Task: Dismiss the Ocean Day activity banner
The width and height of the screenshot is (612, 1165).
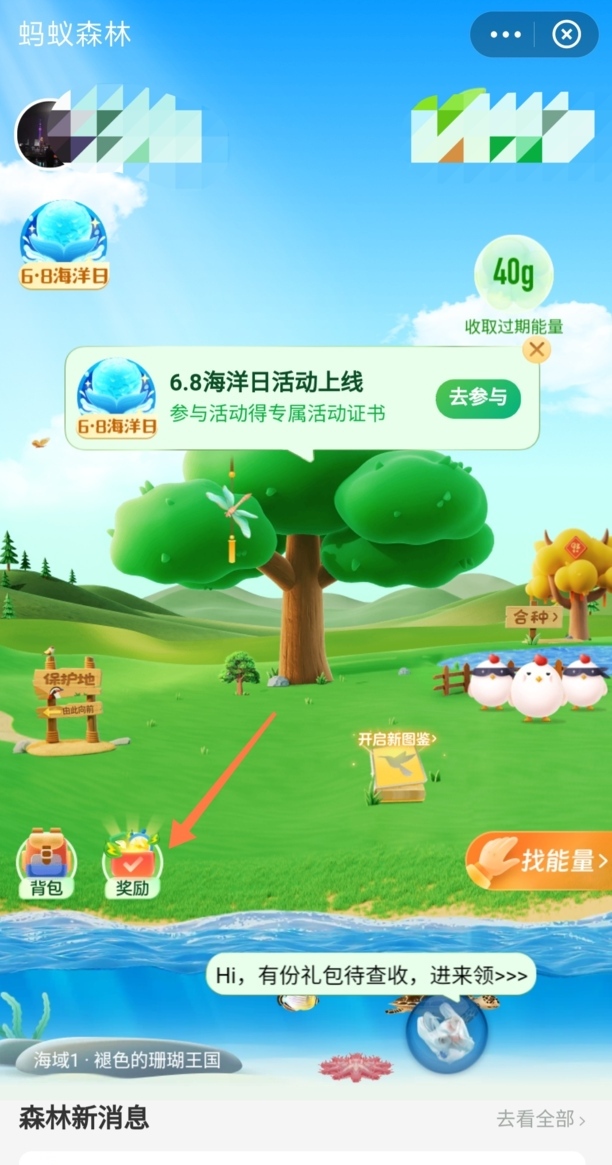Action: [537, 349]
